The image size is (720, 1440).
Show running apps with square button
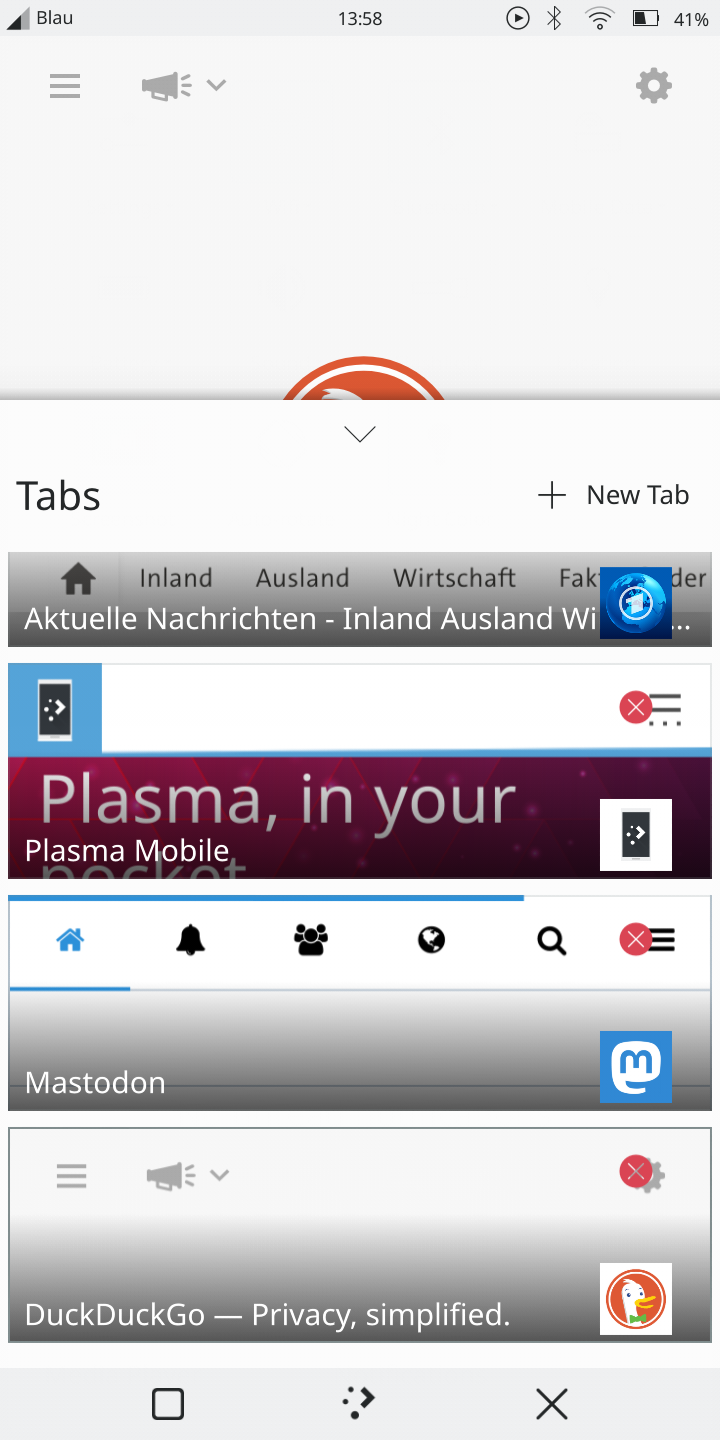point(168,1404)
